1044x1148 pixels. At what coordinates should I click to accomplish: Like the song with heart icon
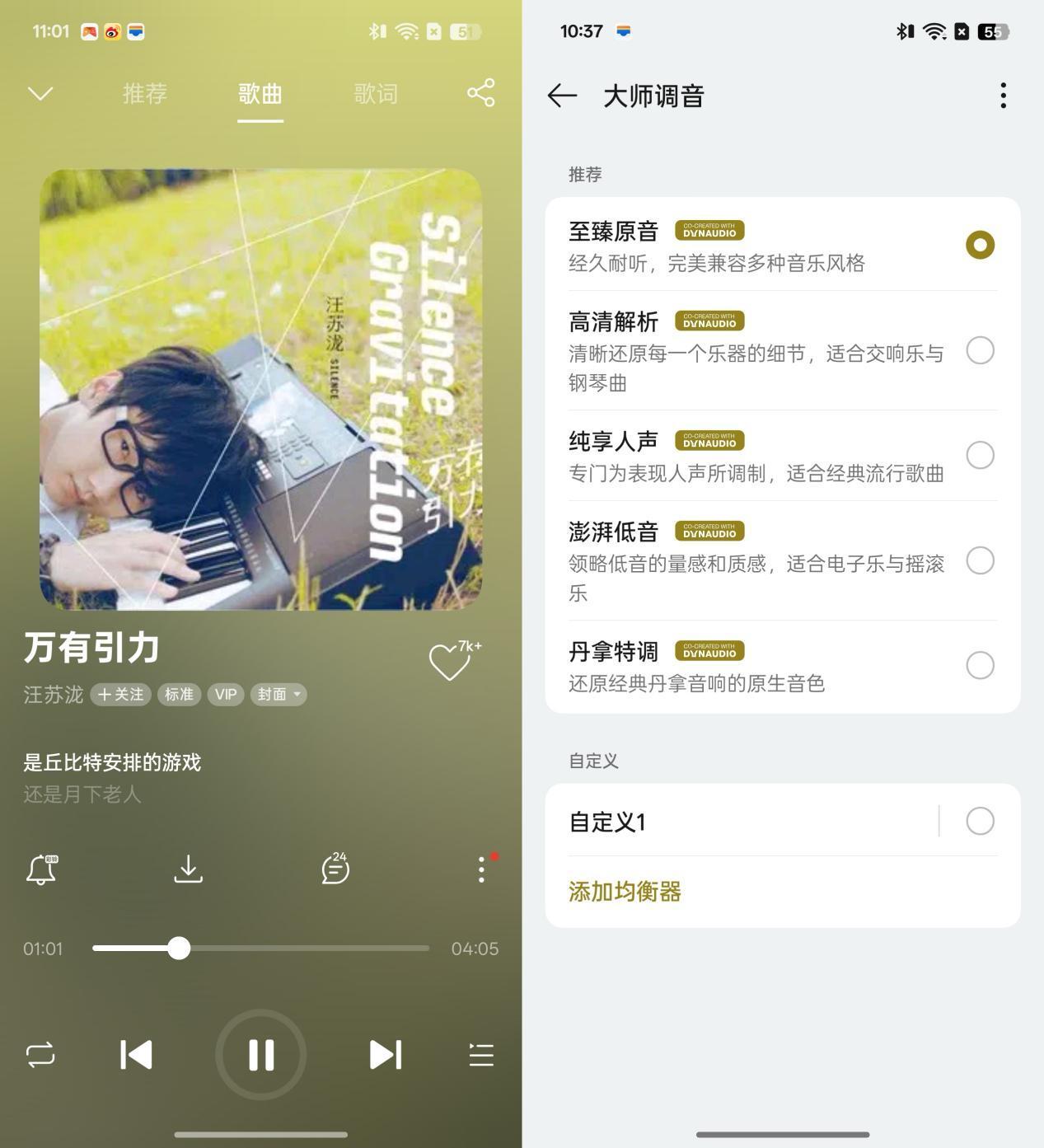click(x=450, y=662)
